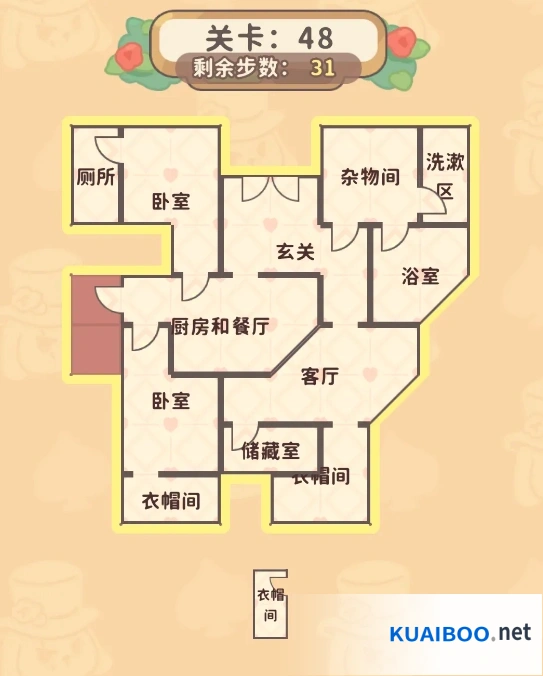The image size is (543, 676).
Task: Tap the empty red slot in the floor plan
Action: (x=96, y=325)
